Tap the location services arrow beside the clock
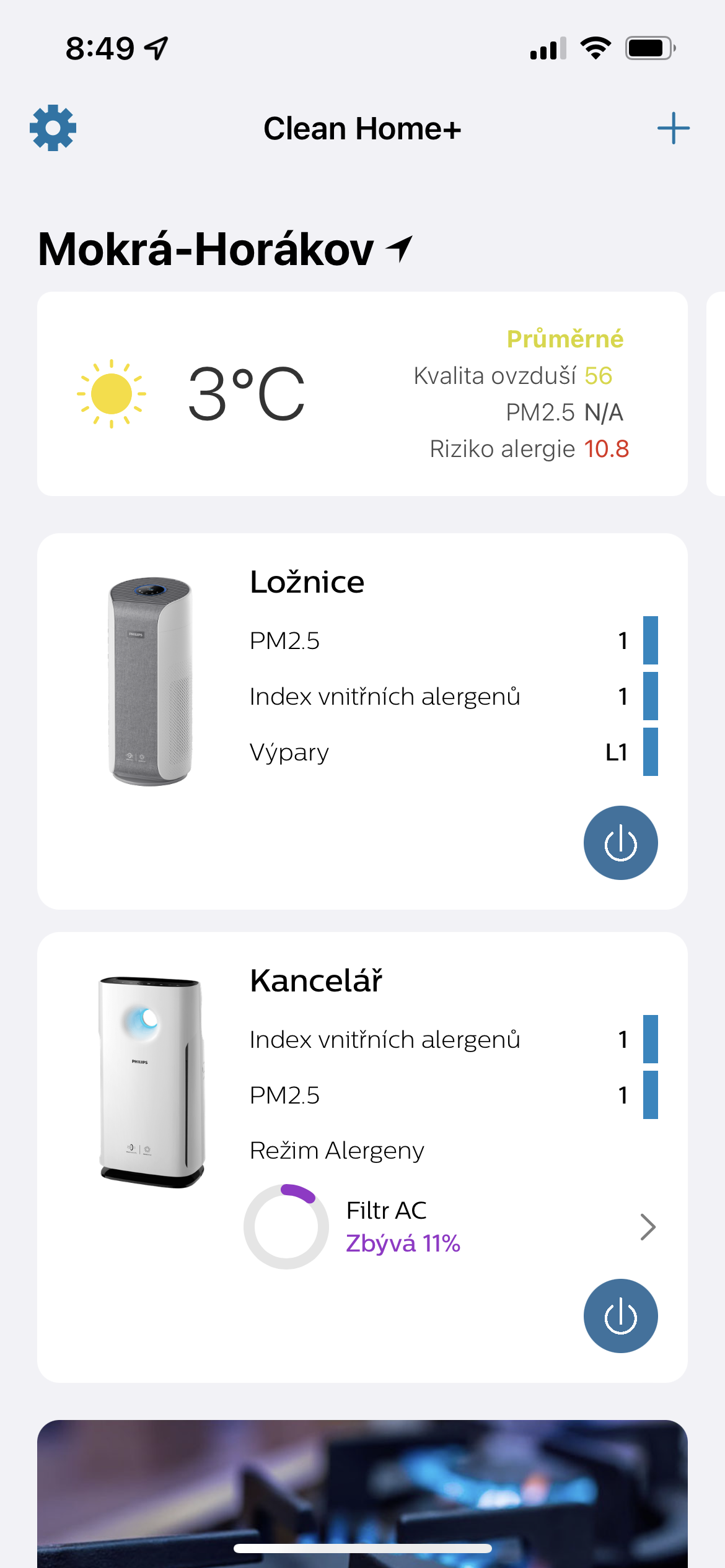Viewport: 725px width, 1568px height. point(156,48)
